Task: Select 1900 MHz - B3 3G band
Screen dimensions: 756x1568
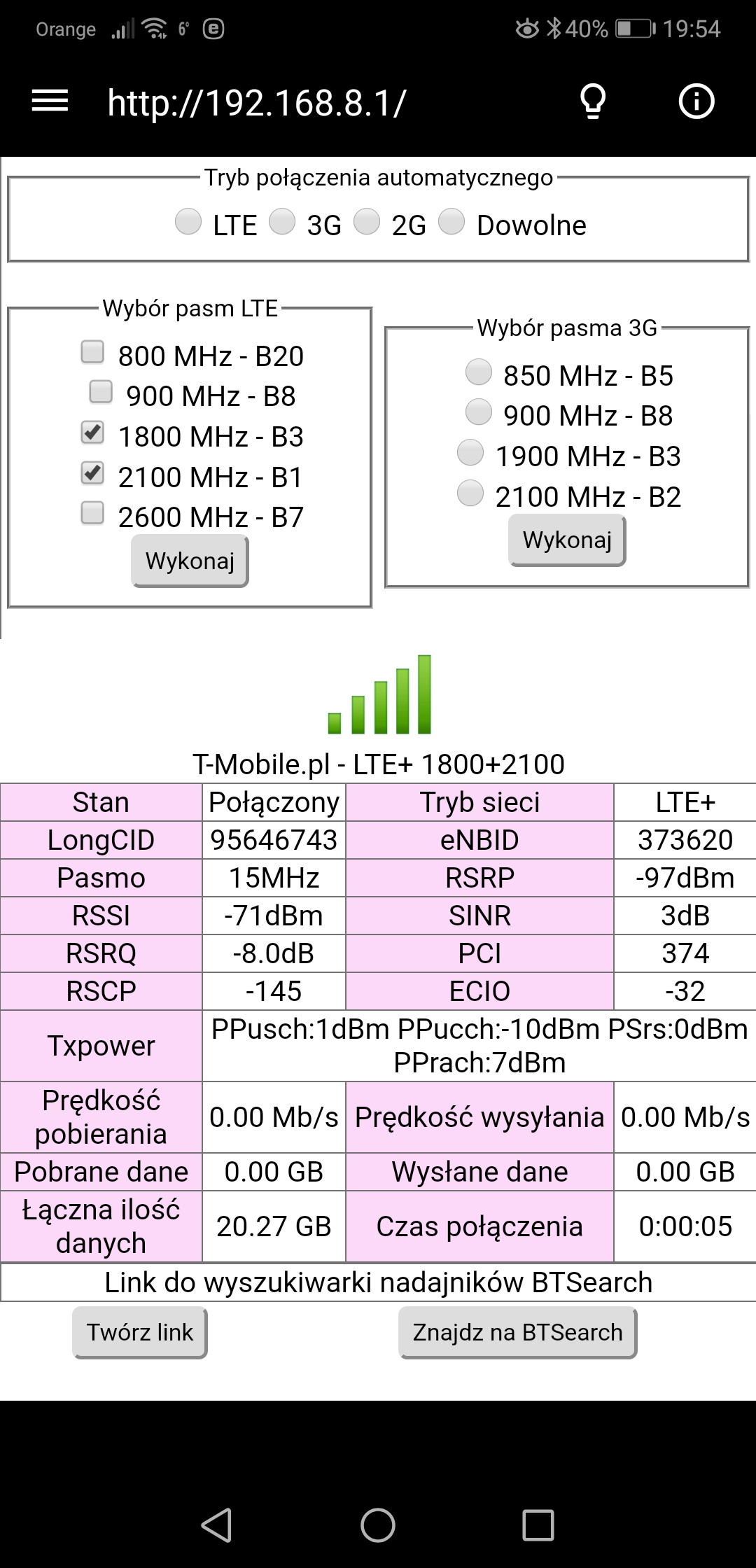Action: [470, 452]
